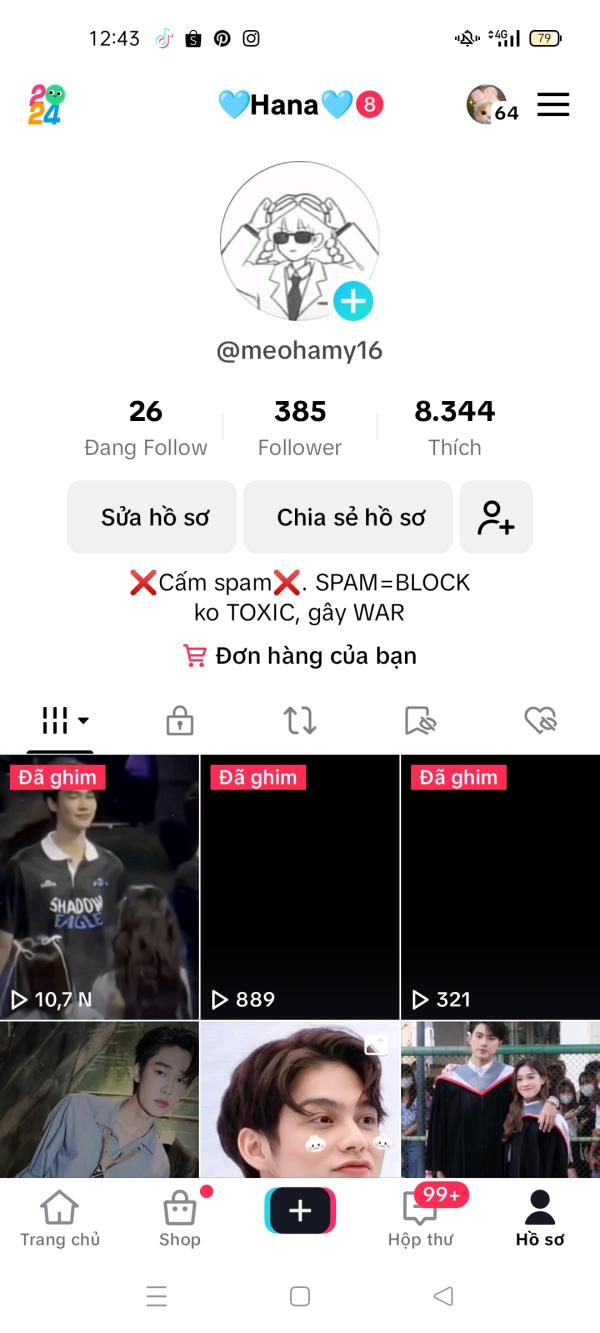The image size is (600, 1333).
Task: Open Hộp thư inbox
Action: (x=421, y=1218)
